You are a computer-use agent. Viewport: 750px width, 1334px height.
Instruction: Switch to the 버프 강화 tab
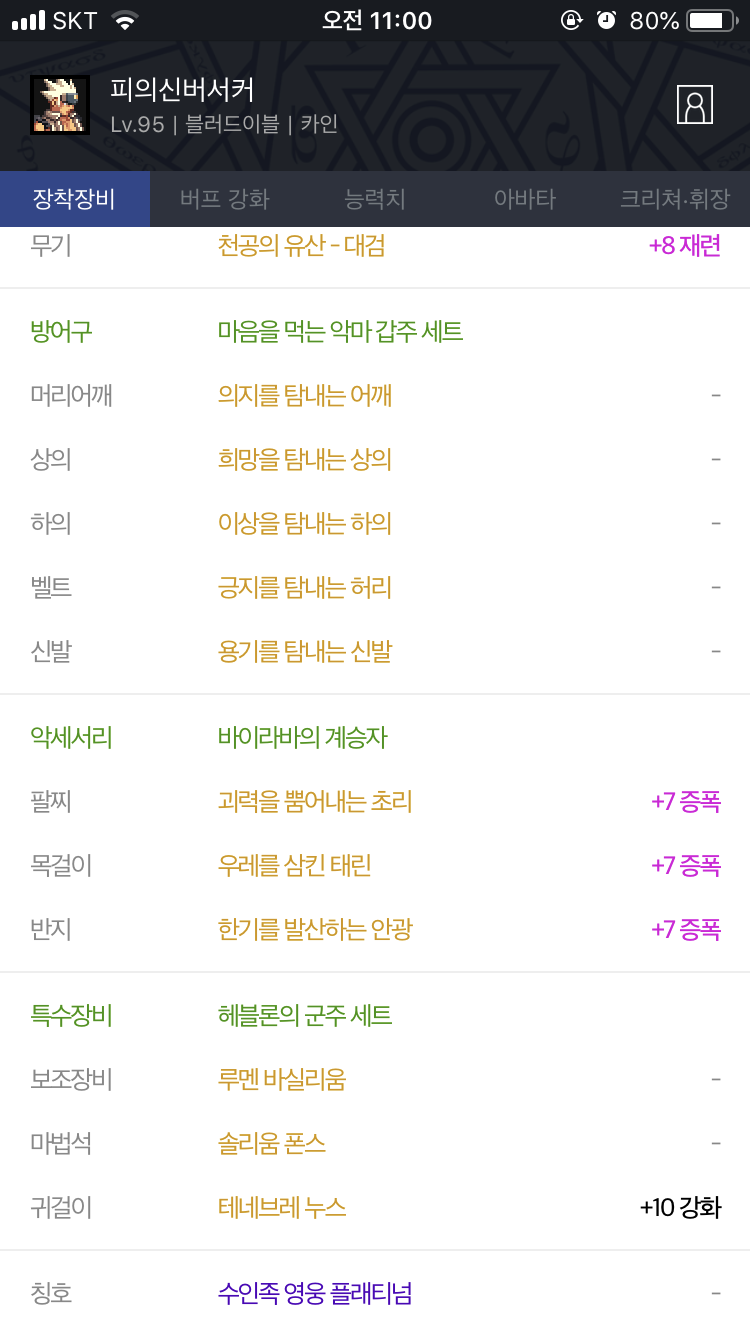click(225, 199)
